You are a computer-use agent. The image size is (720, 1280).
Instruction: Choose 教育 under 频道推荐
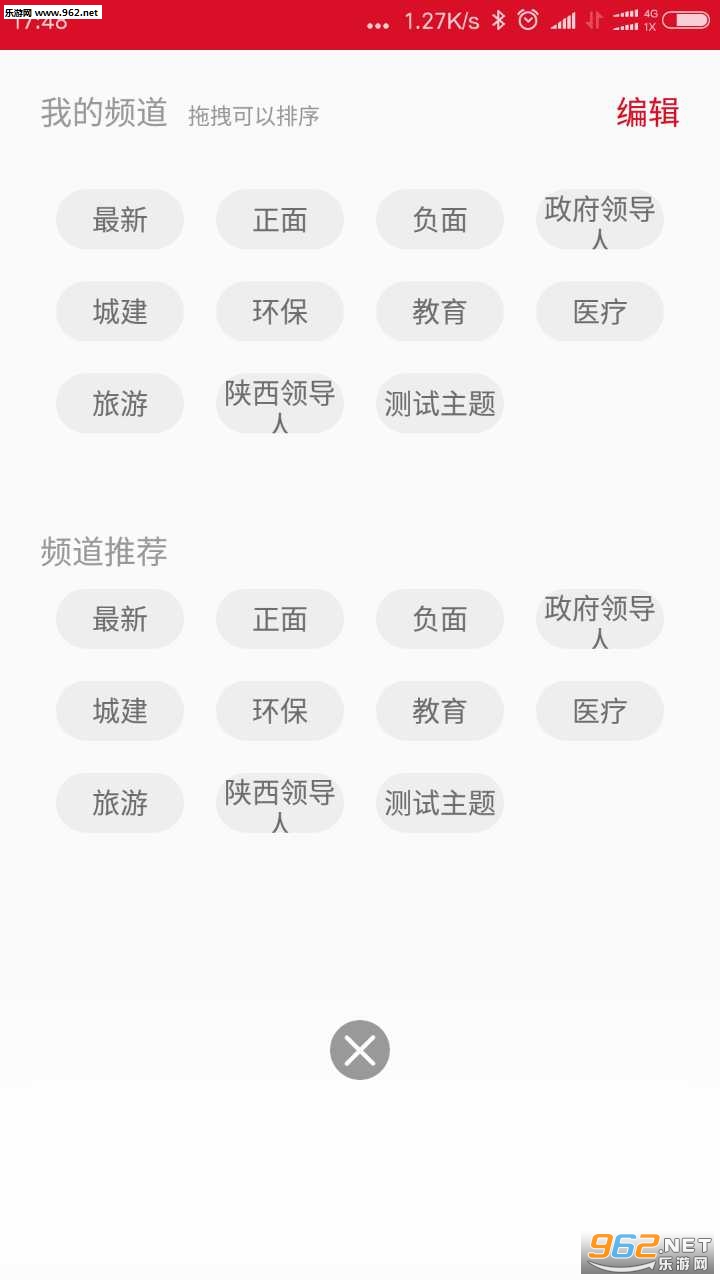(x=440, y=711)
